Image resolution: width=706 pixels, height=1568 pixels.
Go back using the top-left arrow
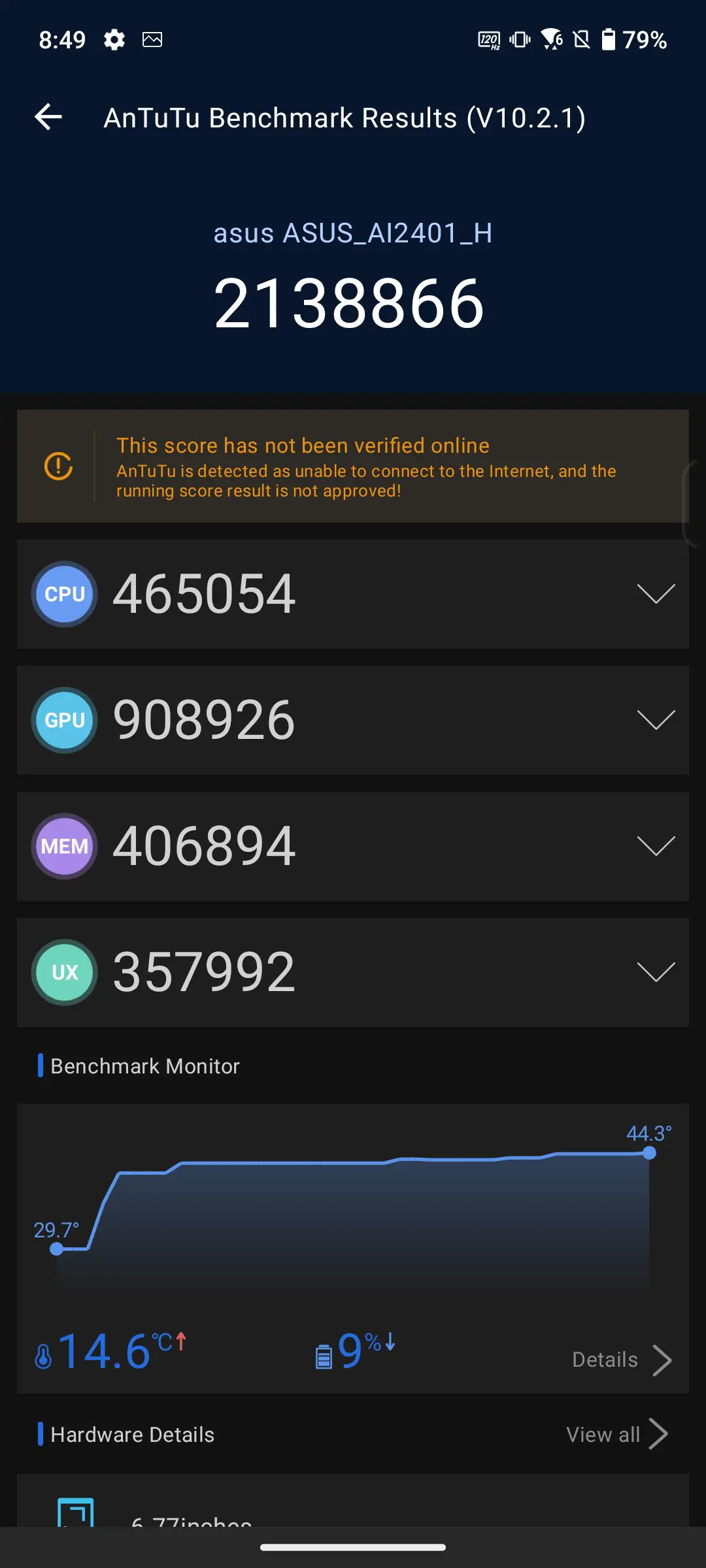(x=48, y=118)
